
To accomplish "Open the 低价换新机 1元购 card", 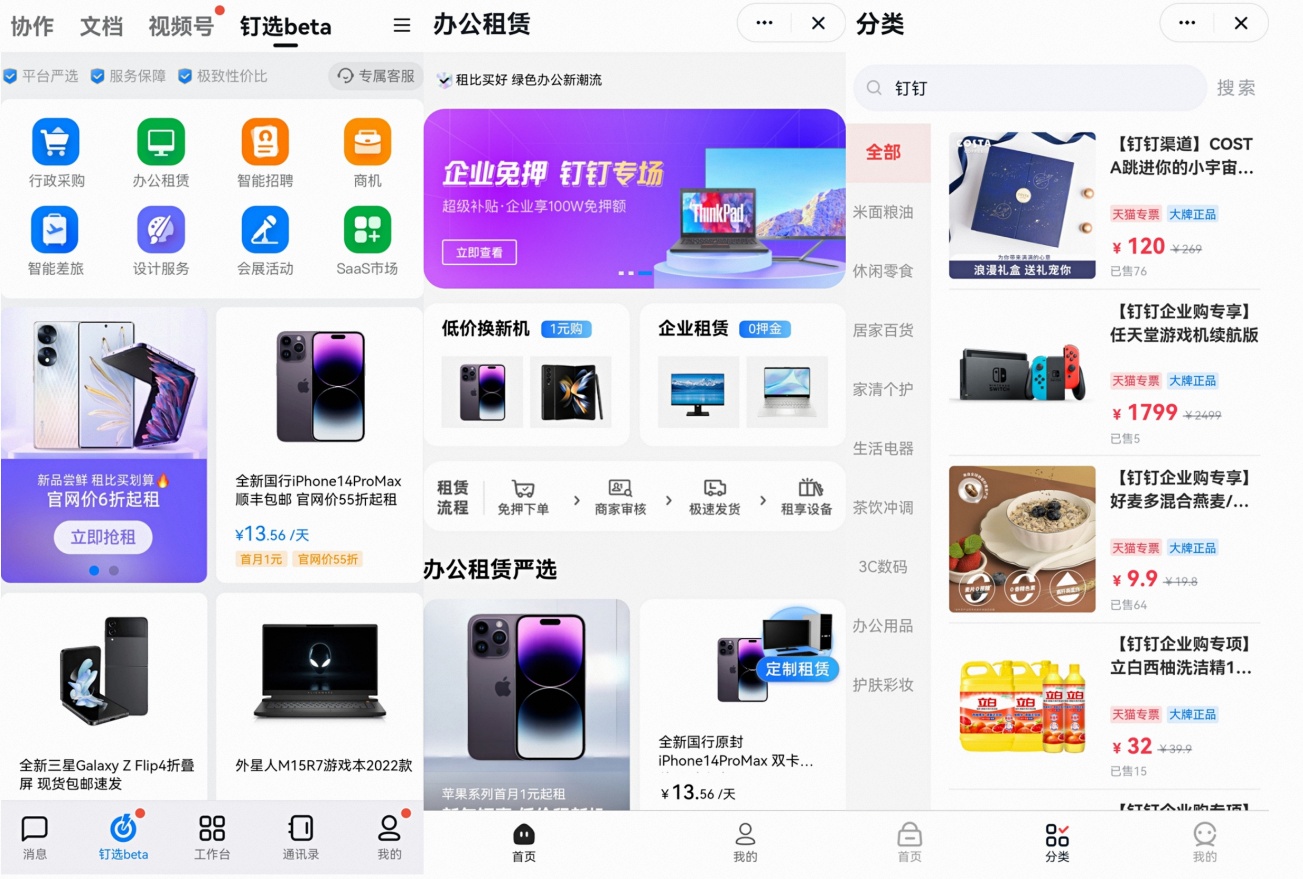I will click(x=527, y=375).
